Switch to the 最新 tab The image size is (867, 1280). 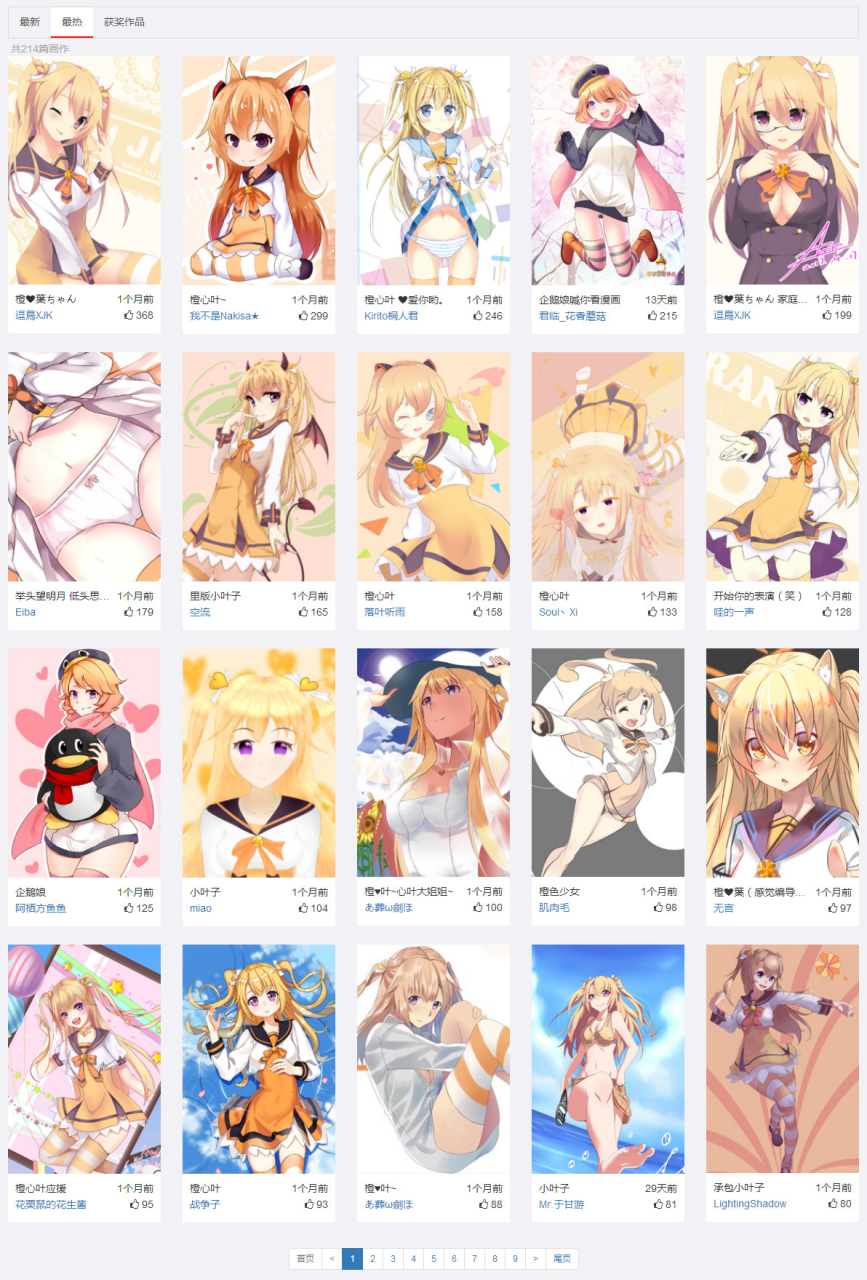[x=29, y=22]
